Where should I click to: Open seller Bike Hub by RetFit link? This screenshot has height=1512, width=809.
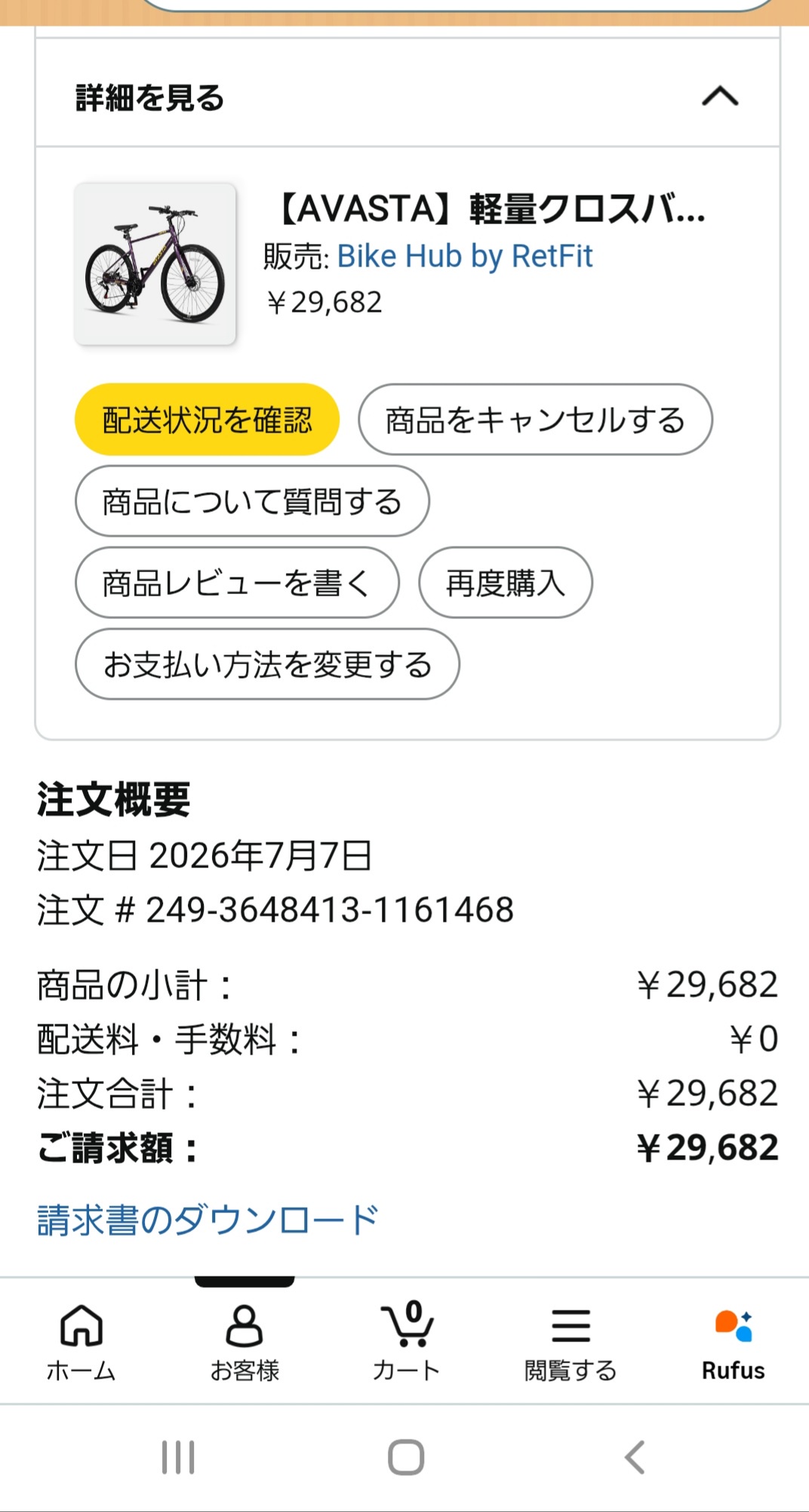click(x=464, y=257)
